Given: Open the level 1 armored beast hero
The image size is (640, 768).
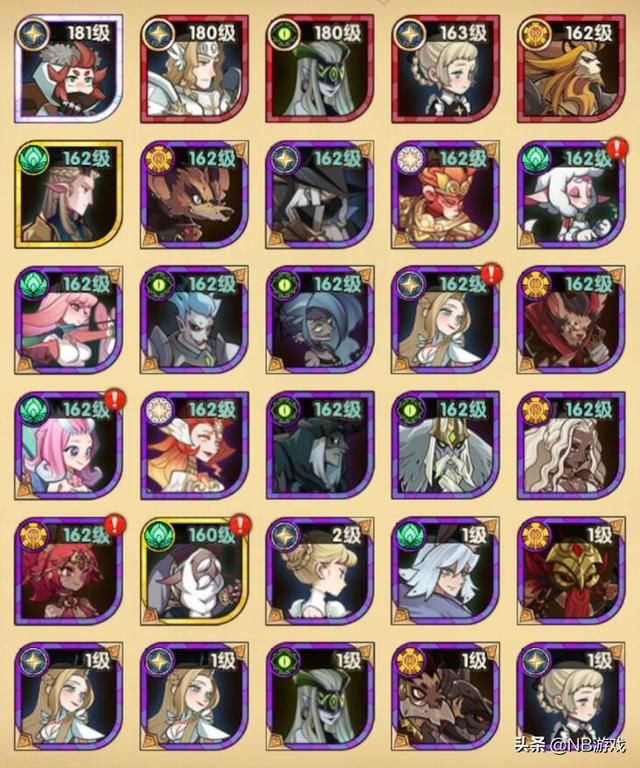Looking at the screenshot, I should tap(444, 695).
